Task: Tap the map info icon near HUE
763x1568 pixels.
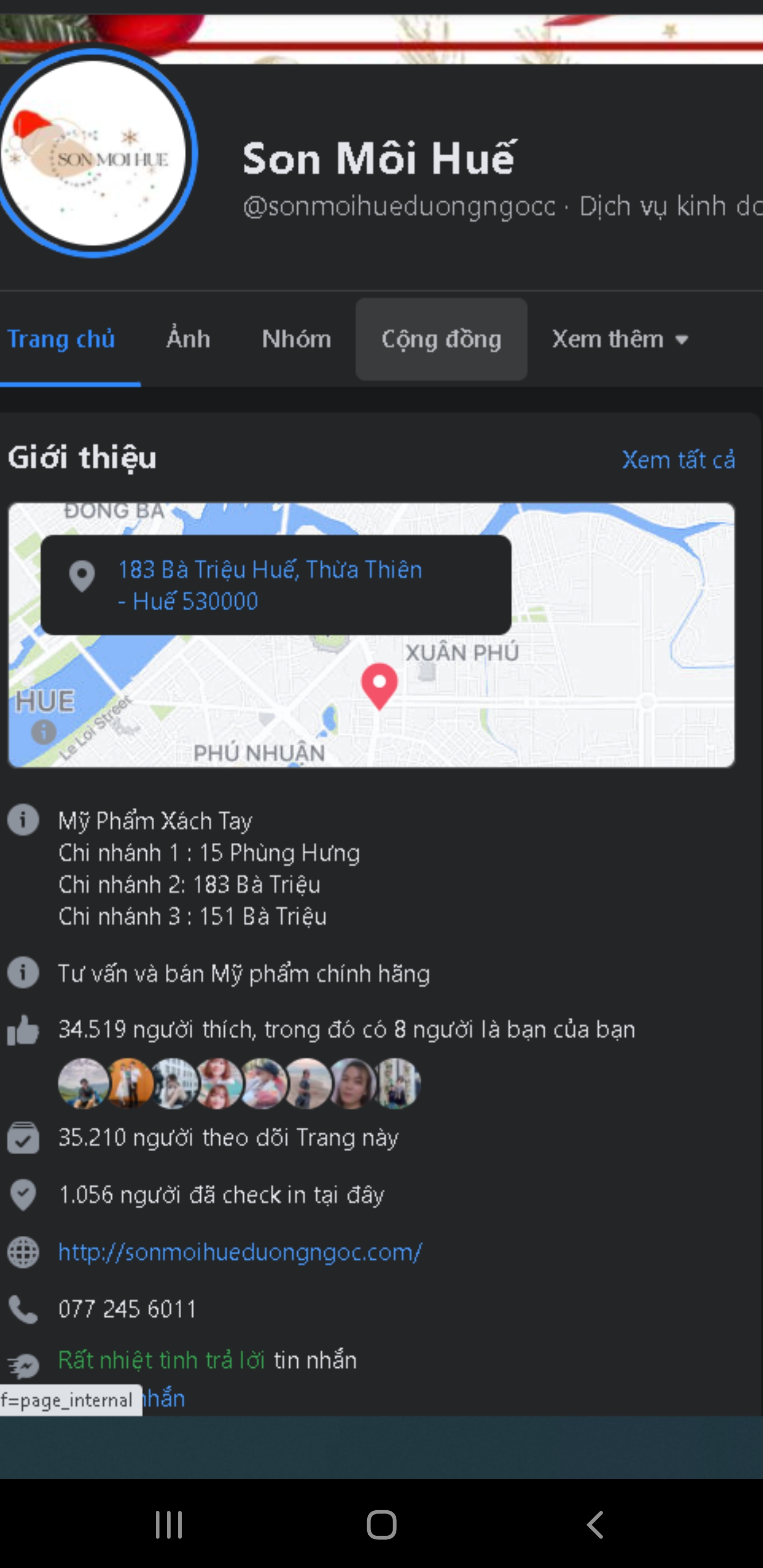Action: point(44,732)
